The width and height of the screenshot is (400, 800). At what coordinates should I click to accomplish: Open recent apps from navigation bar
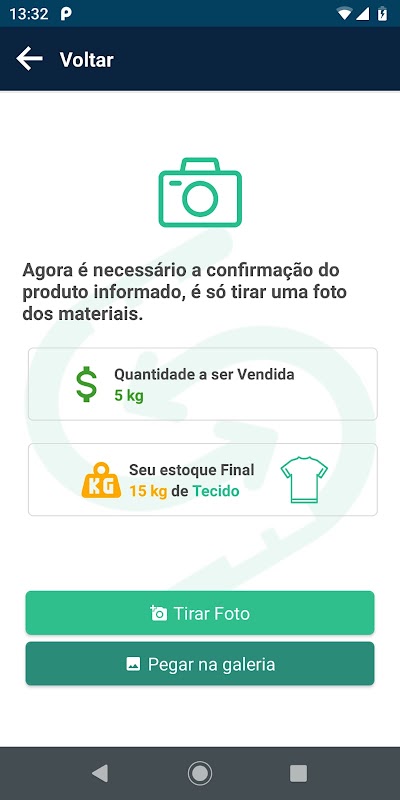(298, 773)
